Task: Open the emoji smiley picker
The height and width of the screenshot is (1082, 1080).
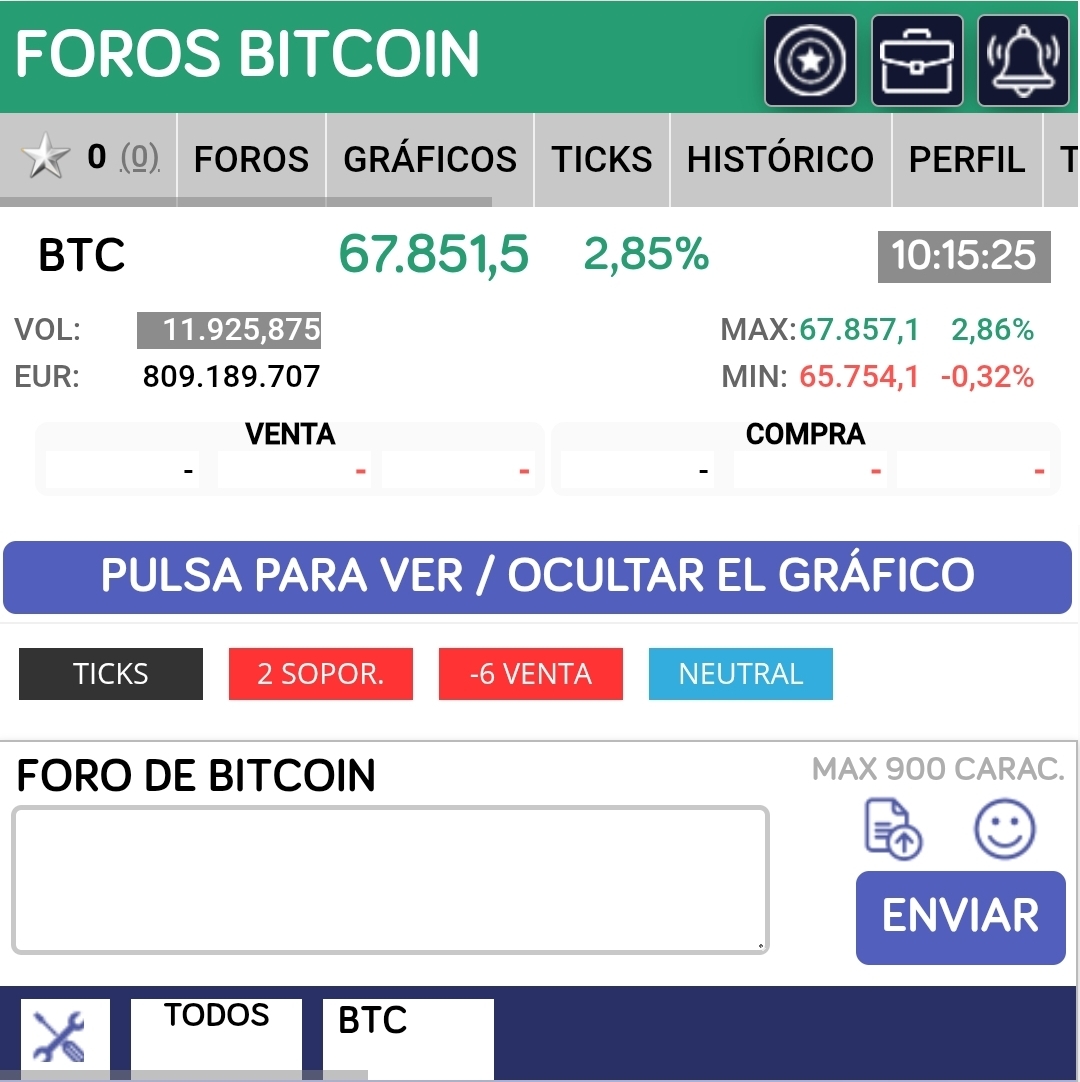Action: 1004,829
